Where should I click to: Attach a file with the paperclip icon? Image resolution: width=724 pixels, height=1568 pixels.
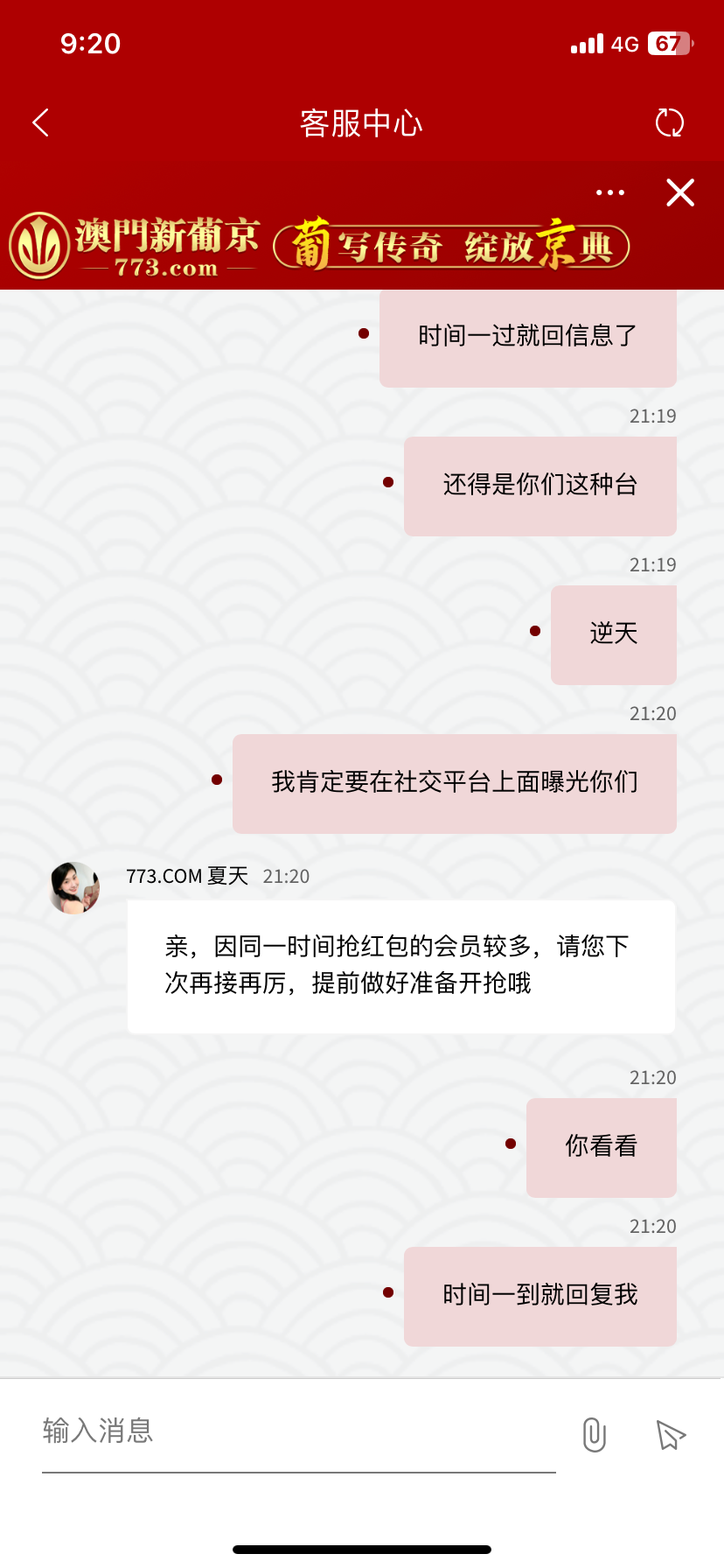tap(595, 1434)
